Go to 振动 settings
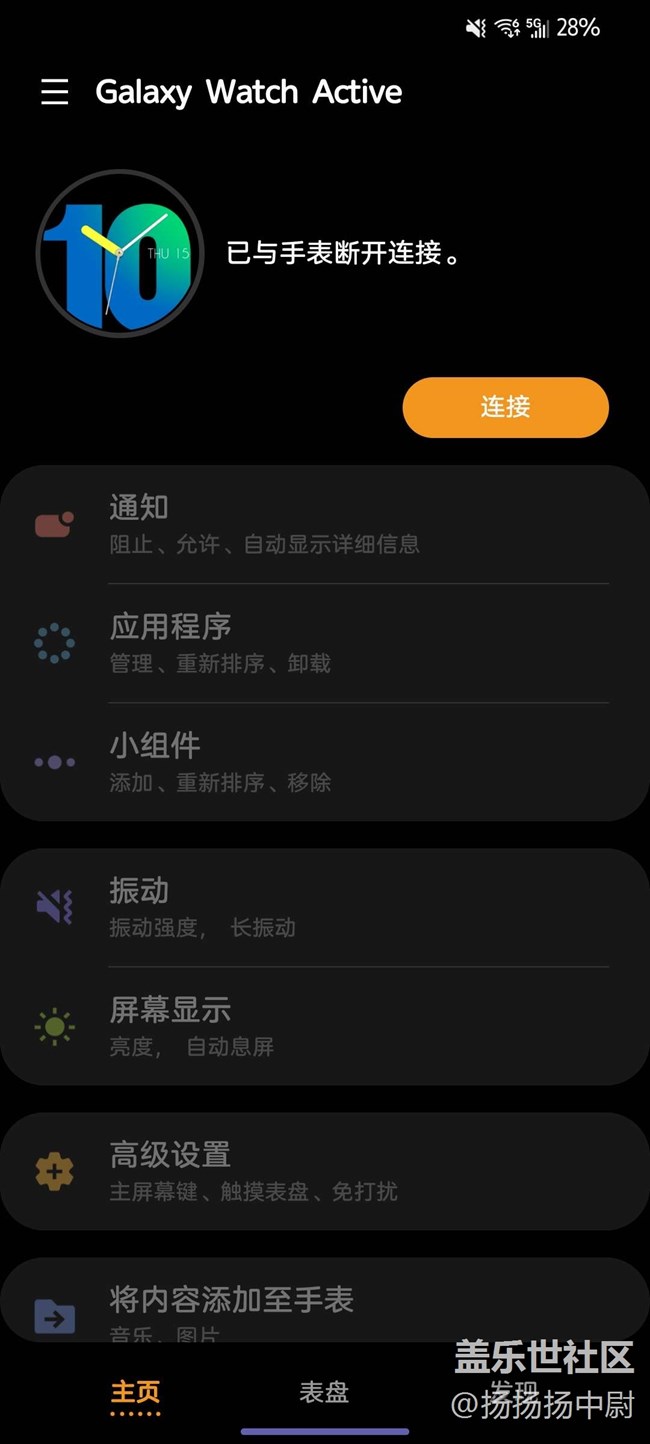Image resolution: width=650 pixels, height=1444 pixels. click(324, 907)
